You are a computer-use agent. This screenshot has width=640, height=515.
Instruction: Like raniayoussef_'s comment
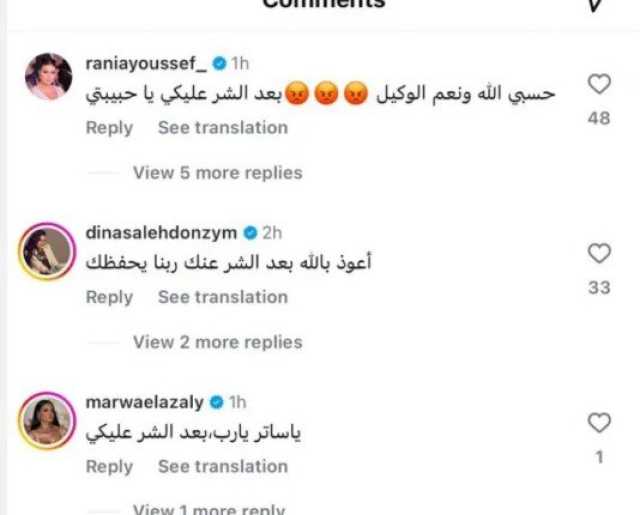(x=598, y=84)
